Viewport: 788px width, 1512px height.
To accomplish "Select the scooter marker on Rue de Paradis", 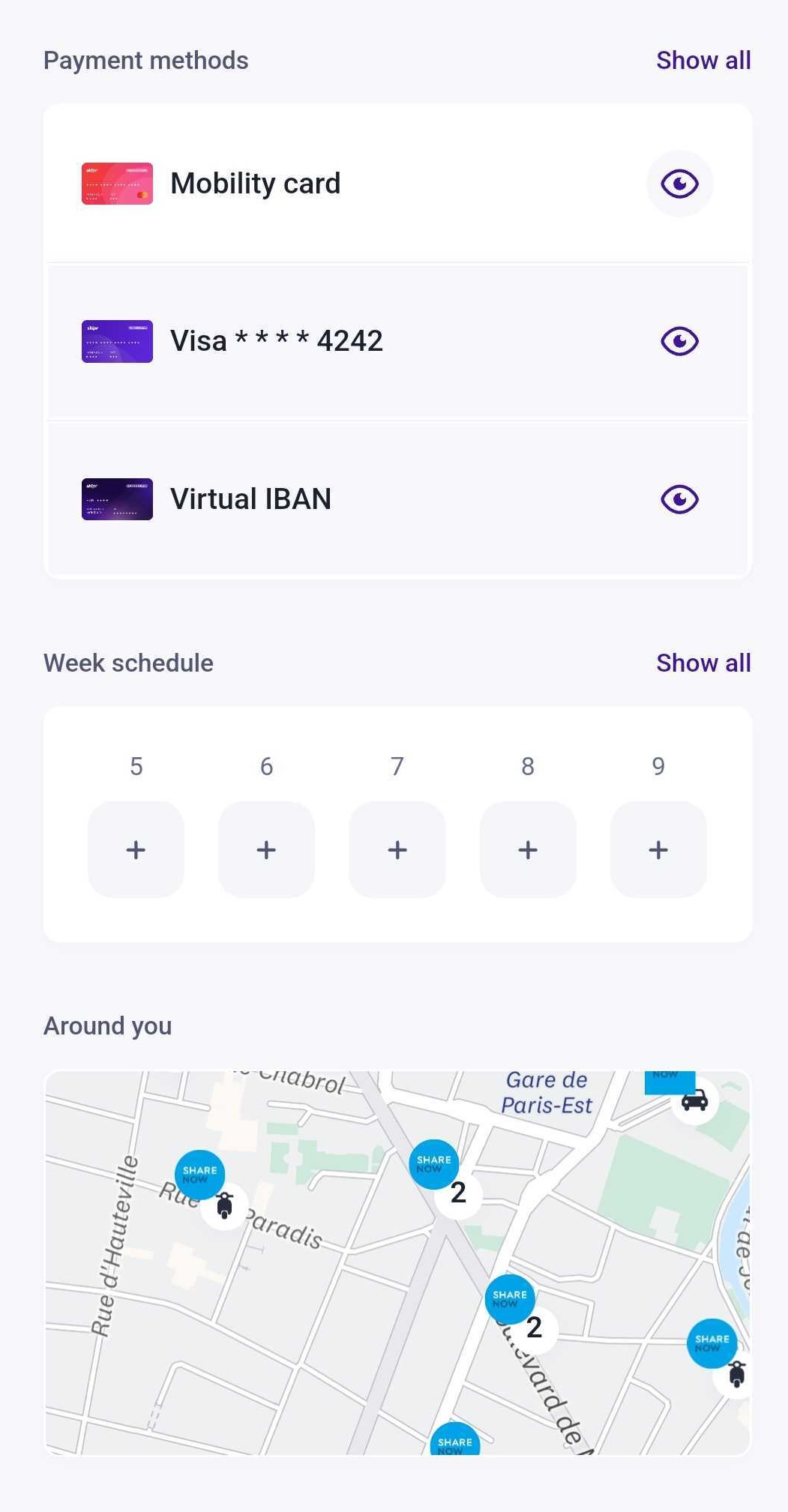I will 224,1206.
